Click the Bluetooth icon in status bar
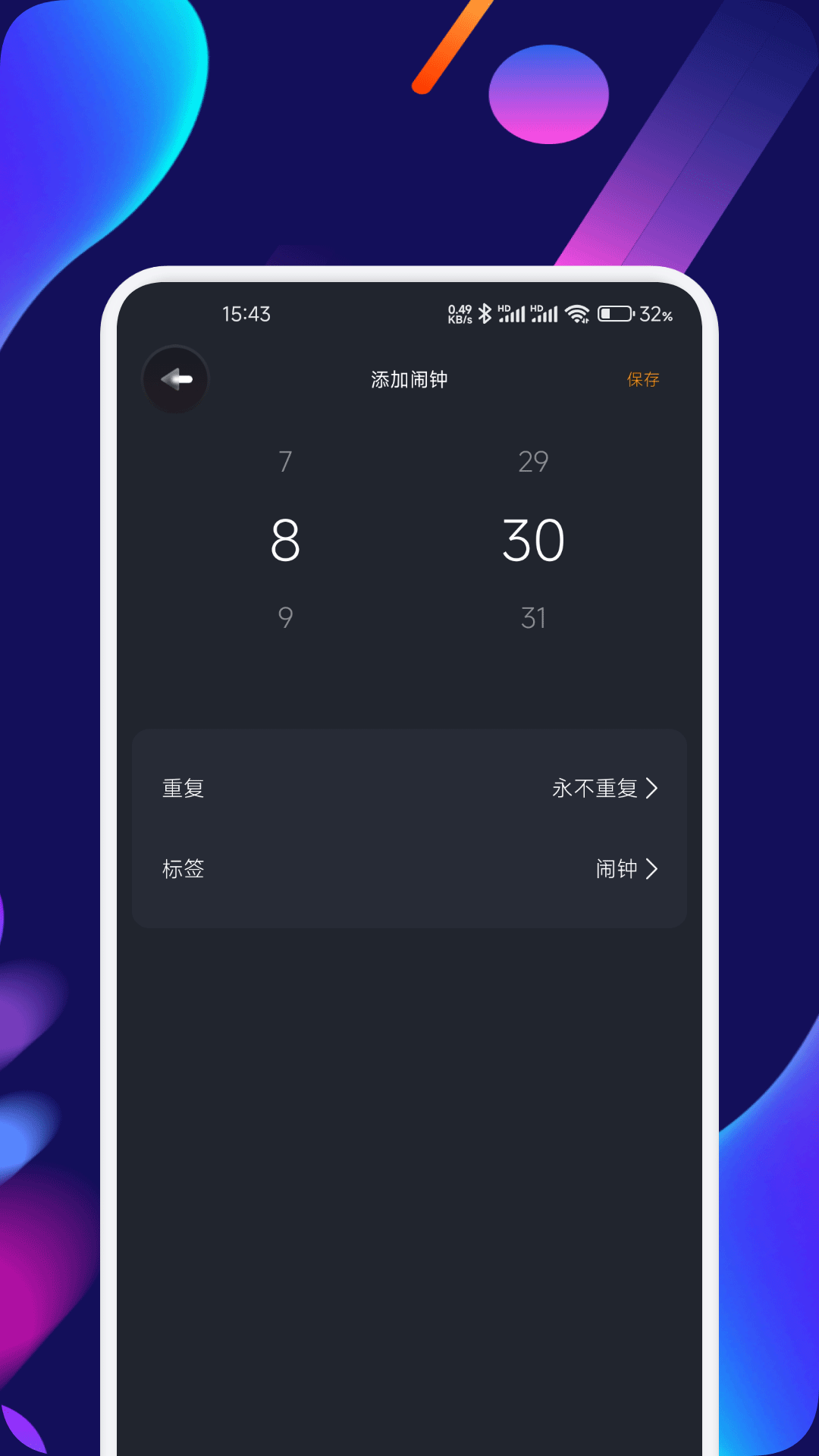The image size is (819, 1456). (486, 312)
